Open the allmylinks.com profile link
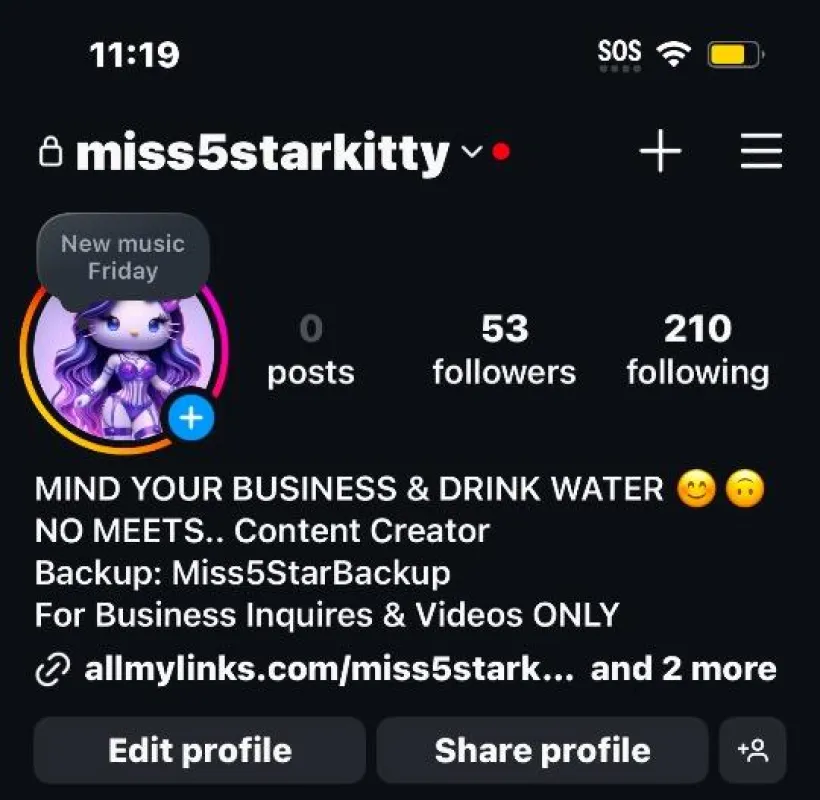820x800 pixels. tap(328, 669)
